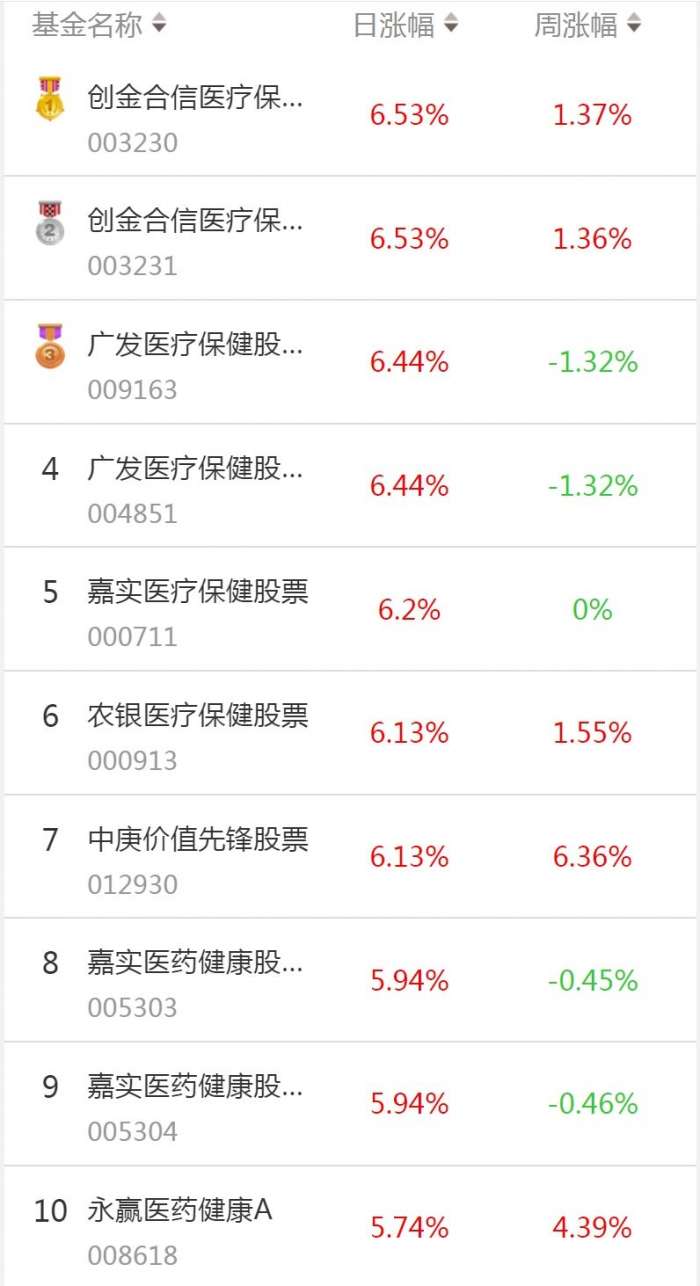
Task: Sort funds by 日涨幅
Action: tap(405, 25)
